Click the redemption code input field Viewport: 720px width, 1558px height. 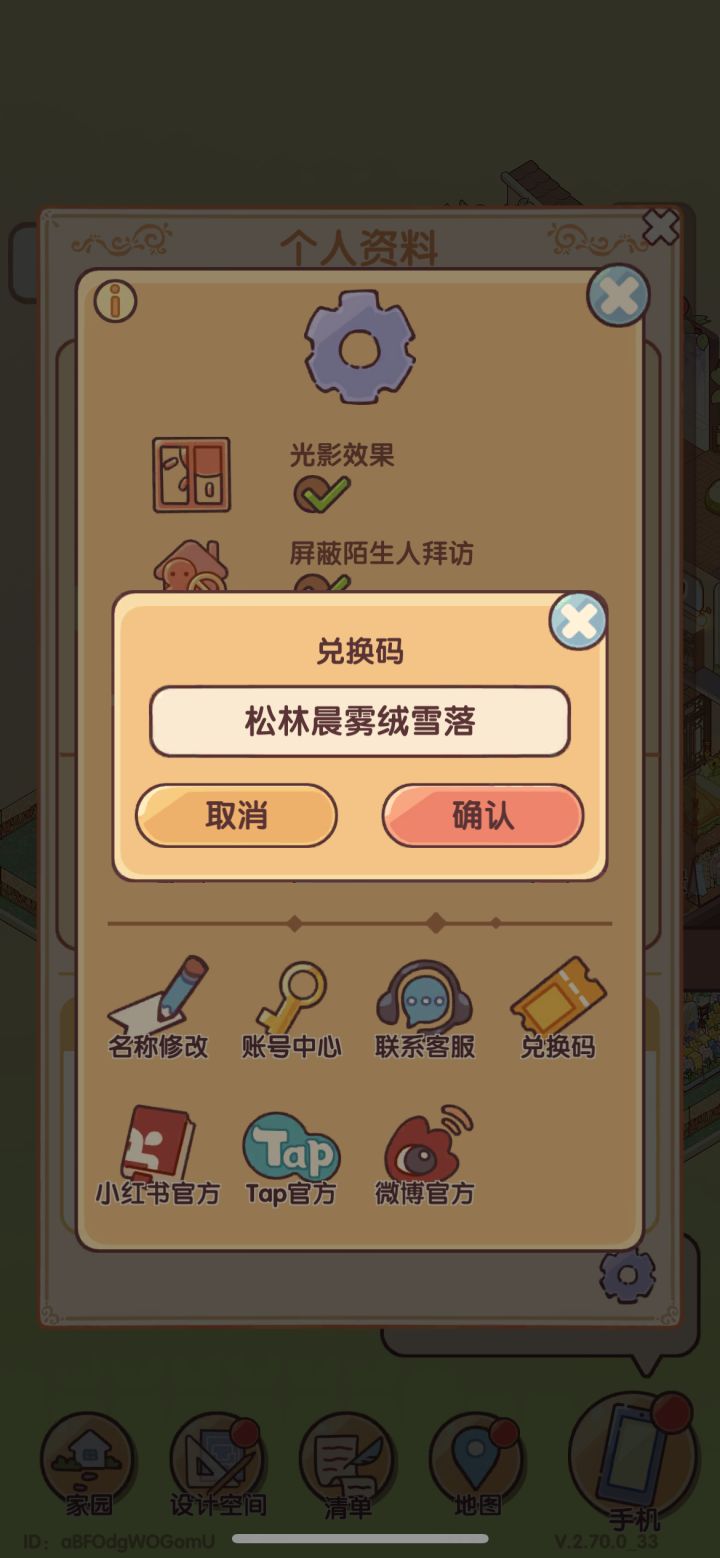[359, 721]
